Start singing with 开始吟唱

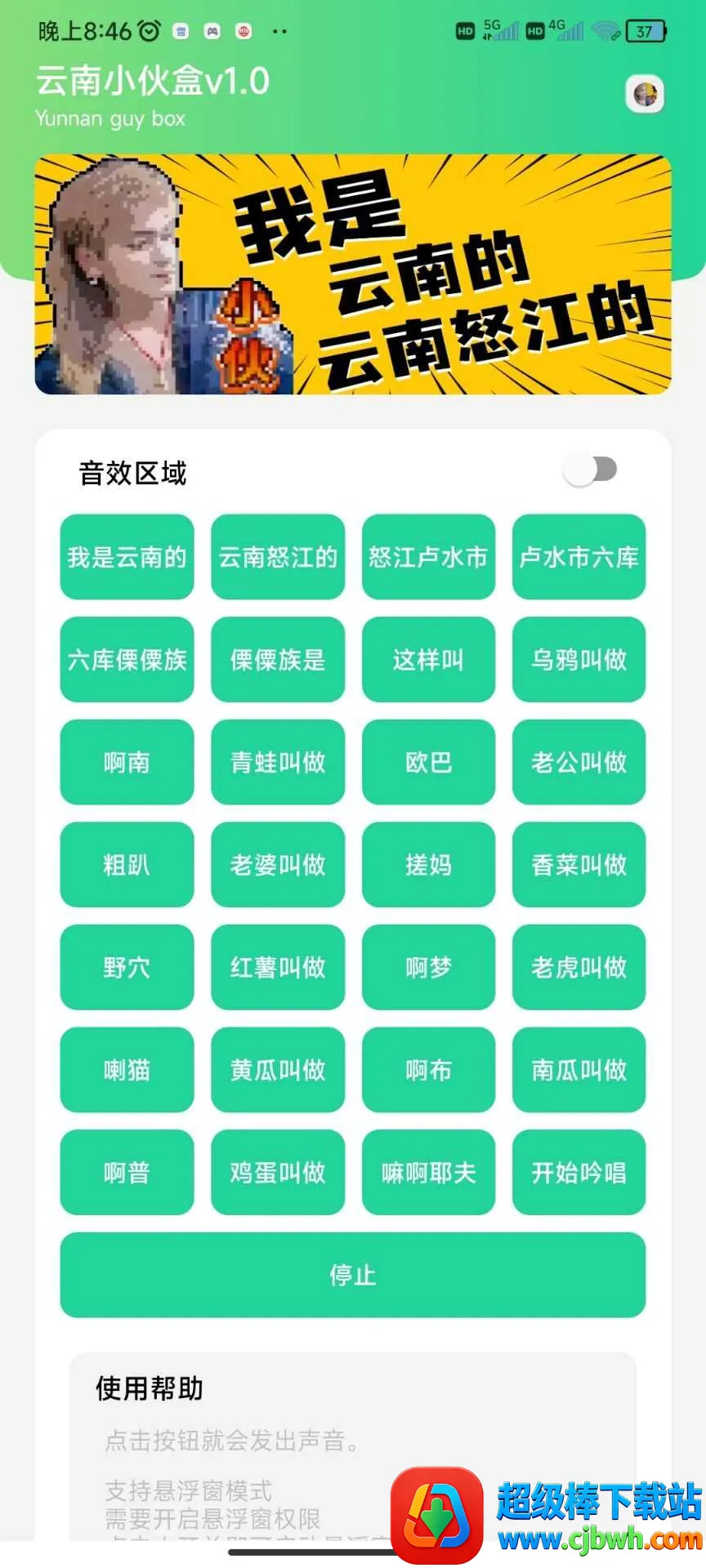[579, 1172]
